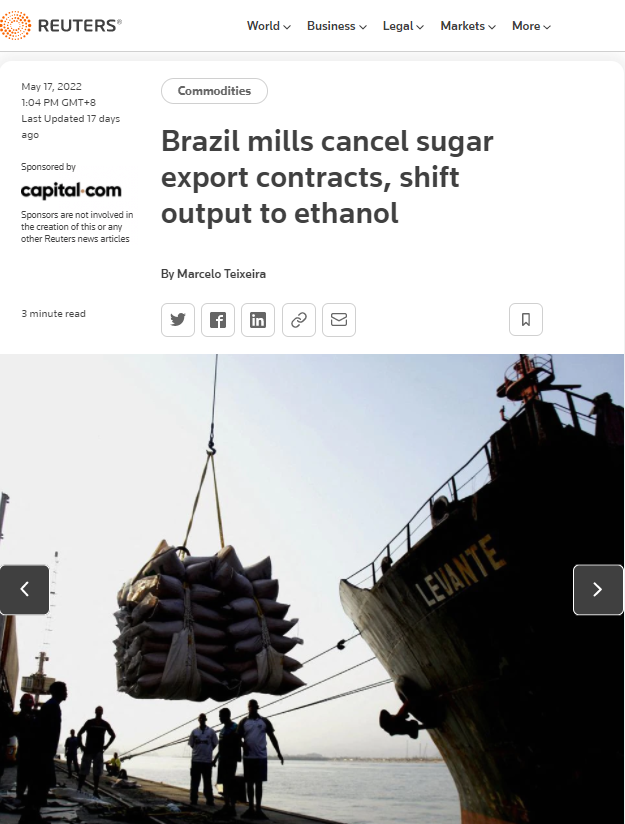This screenshot has height=824, width=625.
Task: Select the Commodities chip
Action: (x=214, y=91)
